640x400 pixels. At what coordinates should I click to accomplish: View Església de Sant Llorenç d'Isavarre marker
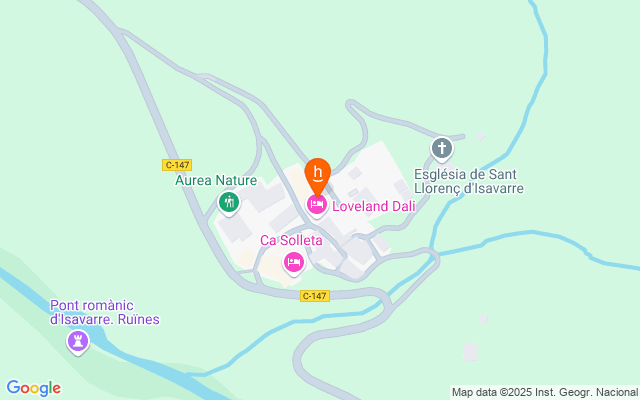click(x=442, y=150)
